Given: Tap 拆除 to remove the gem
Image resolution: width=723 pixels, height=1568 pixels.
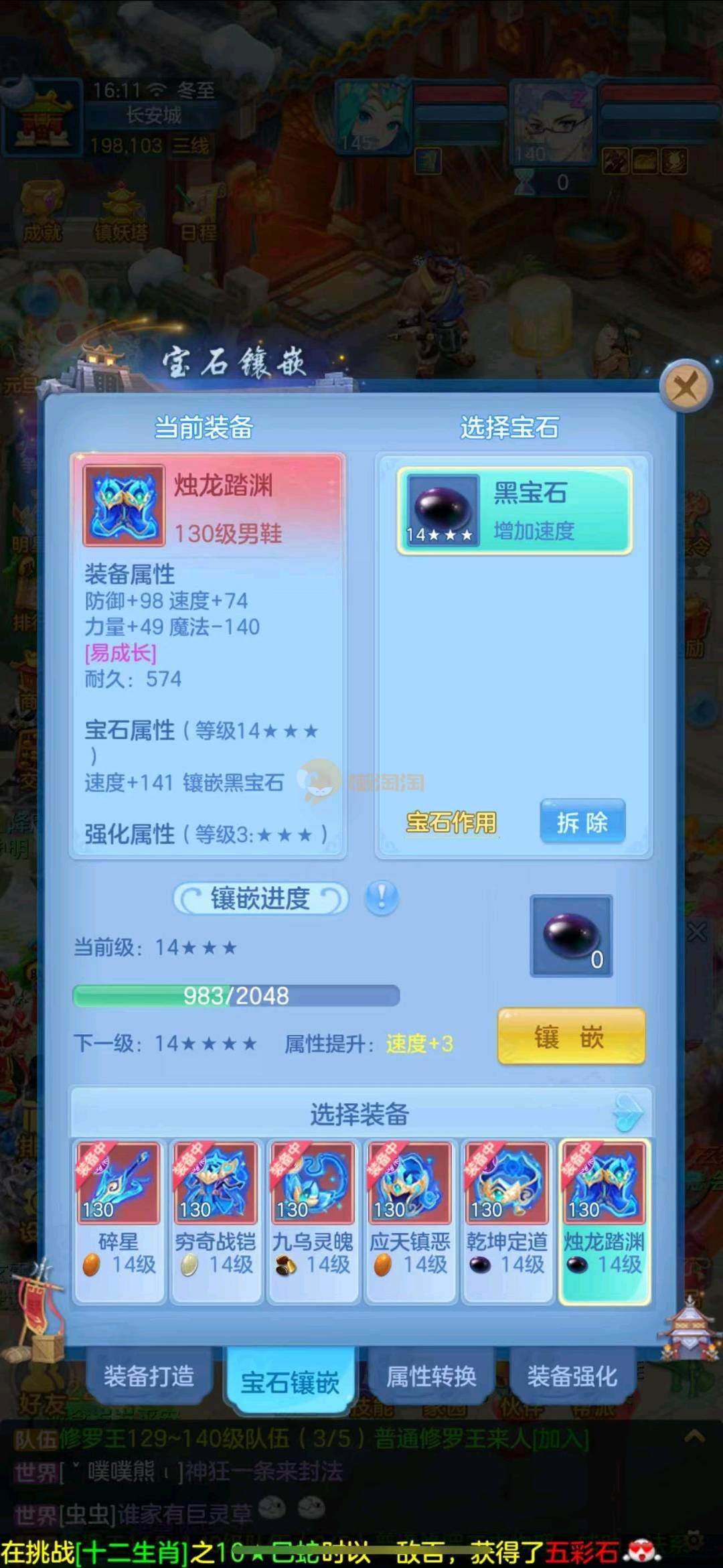Looking at the screenshot, I should coord(582,822).
